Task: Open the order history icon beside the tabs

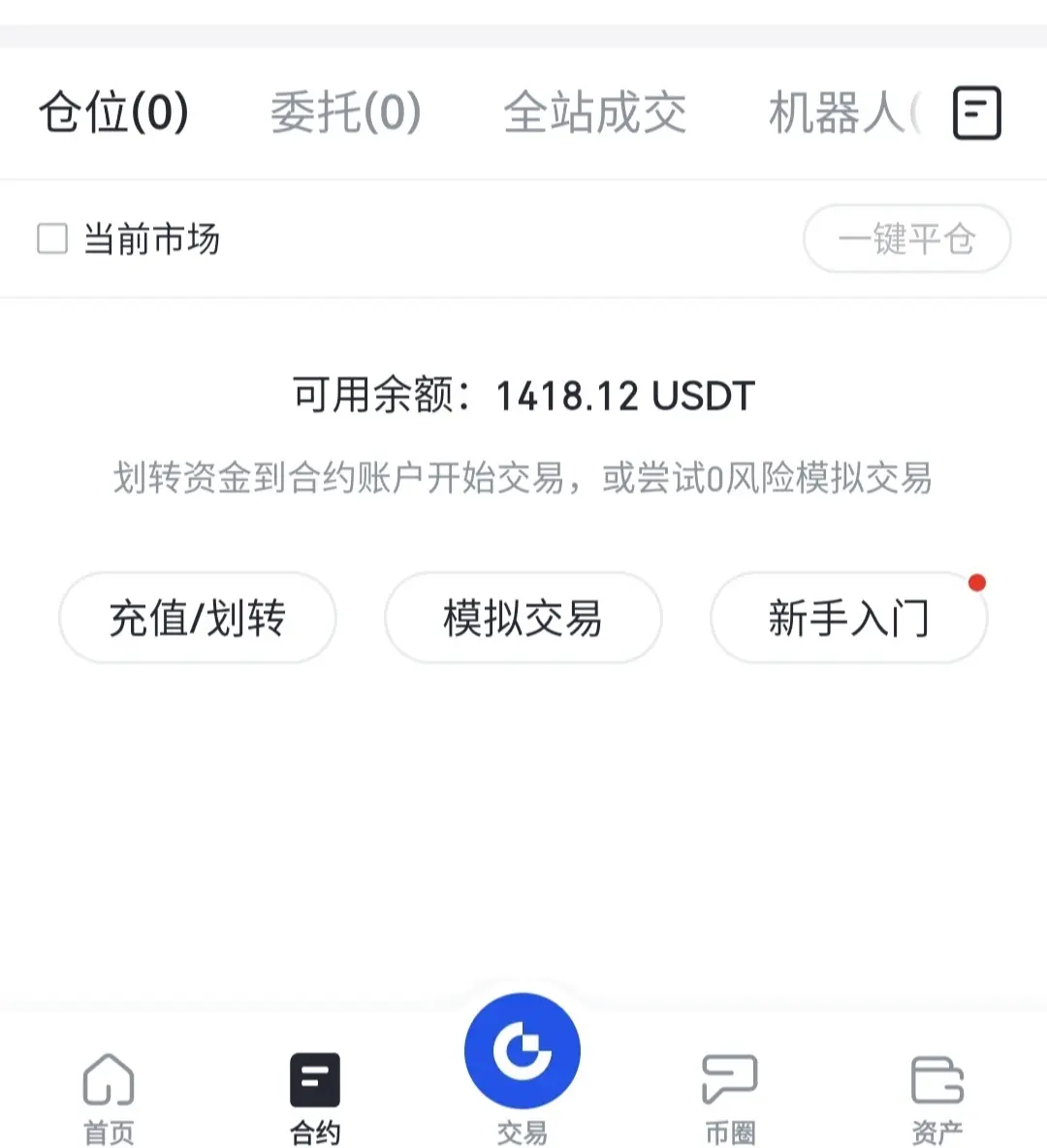Action: 976,113
